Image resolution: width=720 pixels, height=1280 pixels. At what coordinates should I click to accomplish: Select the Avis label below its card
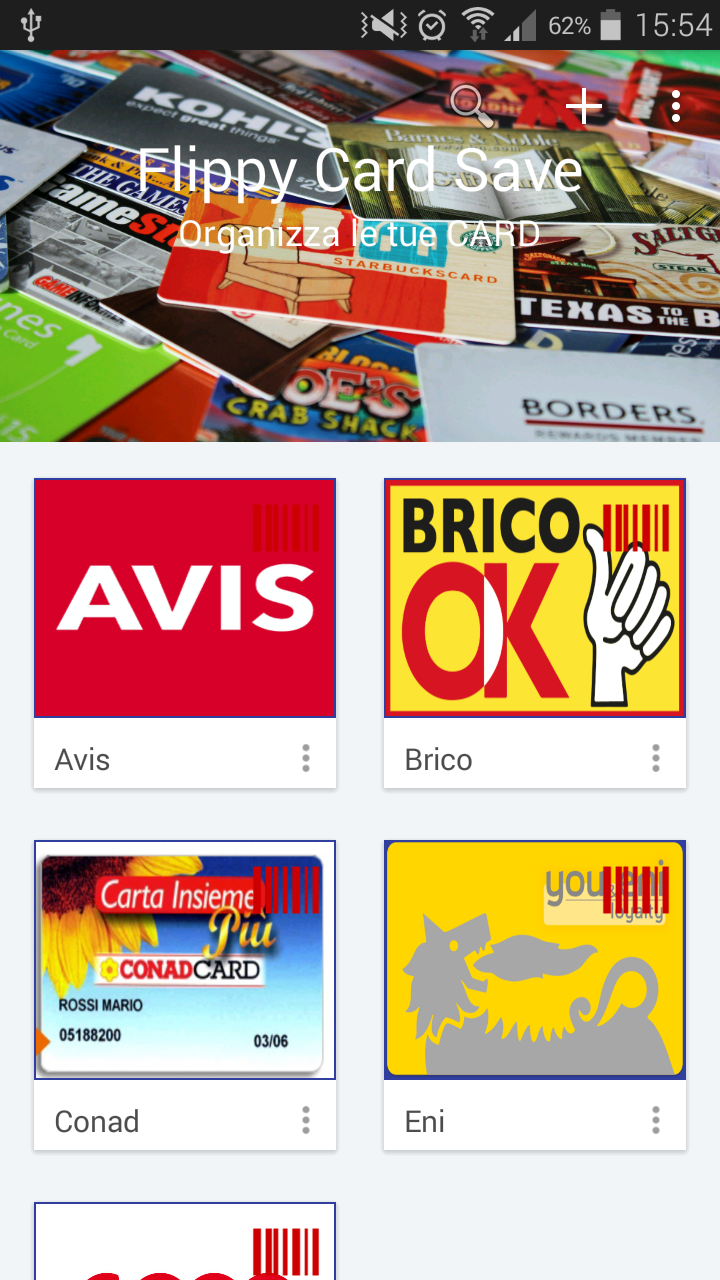(80, 758)
